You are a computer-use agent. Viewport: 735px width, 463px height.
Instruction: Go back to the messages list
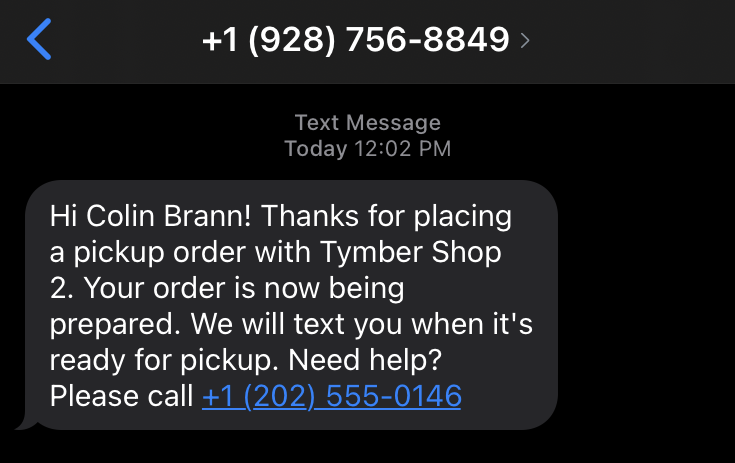[38, 40]
